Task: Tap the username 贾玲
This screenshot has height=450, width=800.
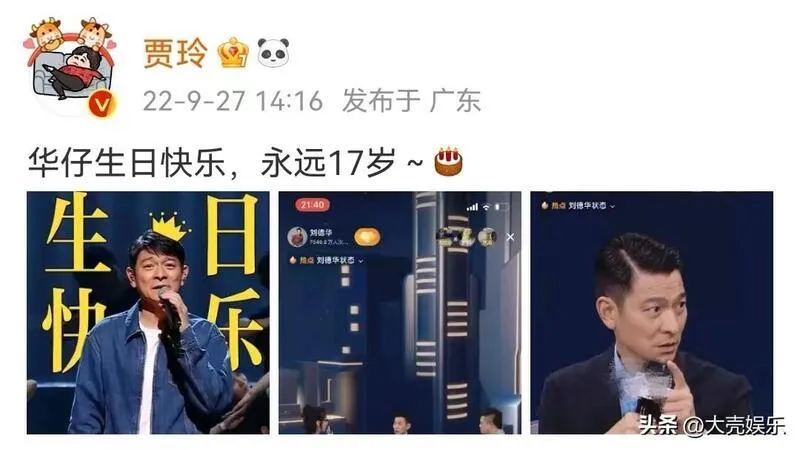Action: [174, 53]
